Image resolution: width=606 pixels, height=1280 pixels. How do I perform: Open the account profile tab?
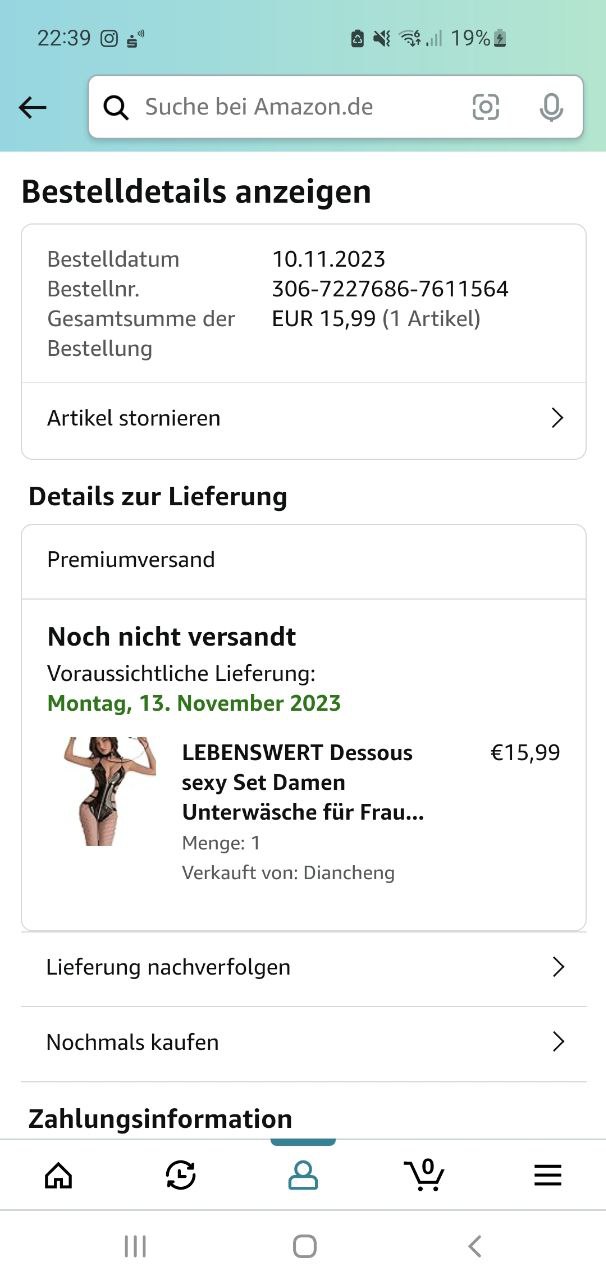pyautogui.click(x=303, y=1175)
